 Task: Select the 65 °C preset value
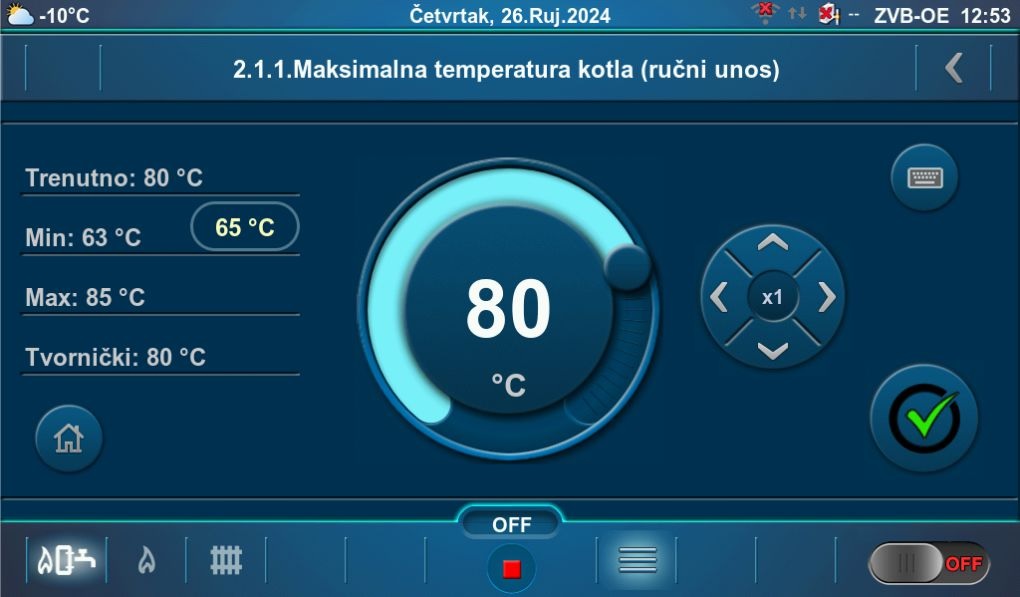click(245, 227)
